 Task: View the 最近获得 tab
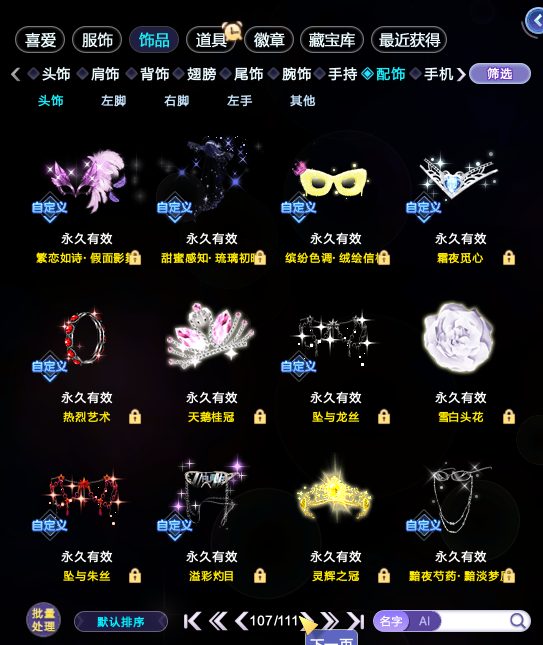(409, 40)
